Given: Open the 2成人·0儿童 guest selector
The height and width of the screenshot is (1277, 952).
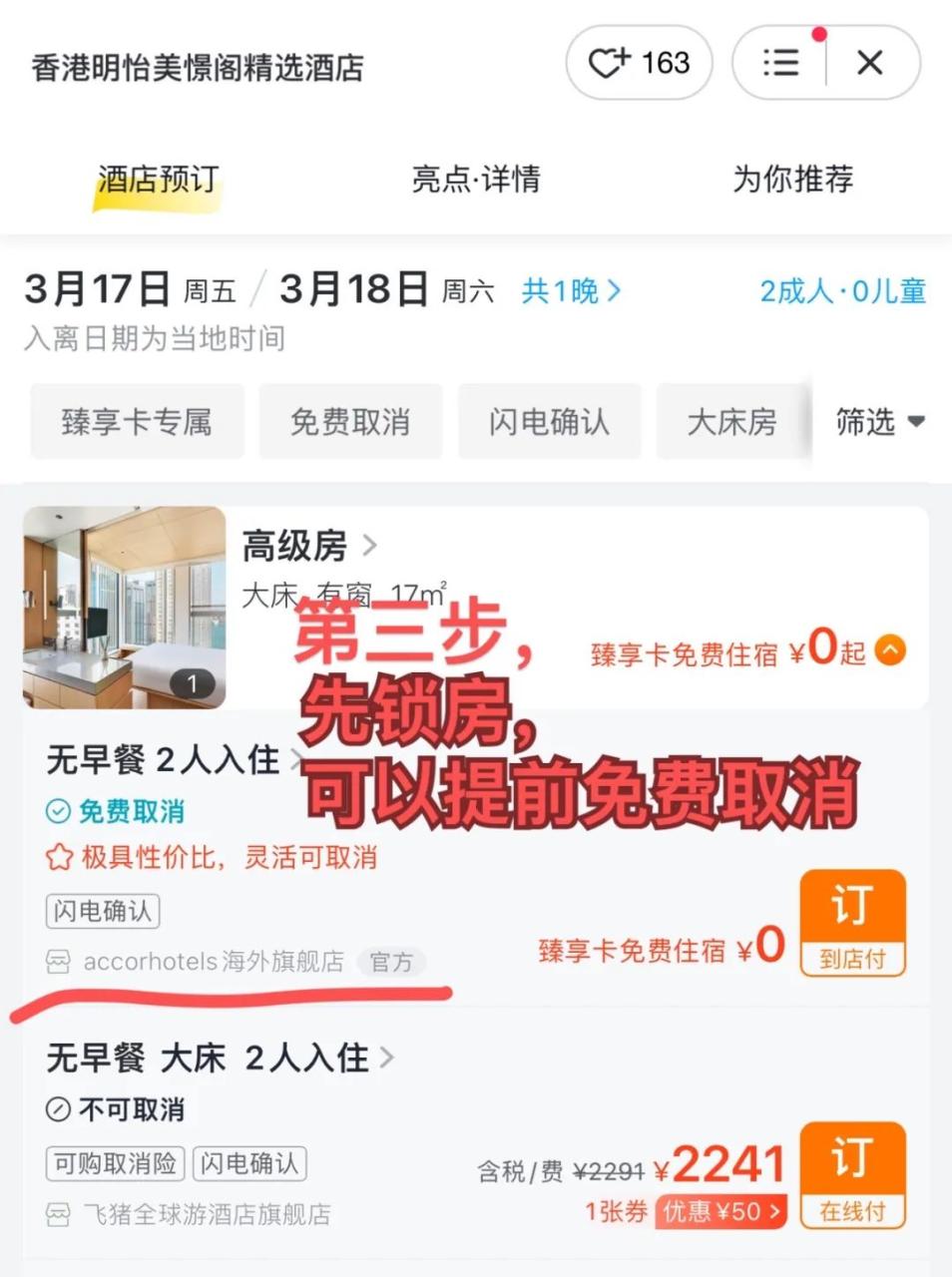Looking at the screenshot, I should tap(843, 291).
